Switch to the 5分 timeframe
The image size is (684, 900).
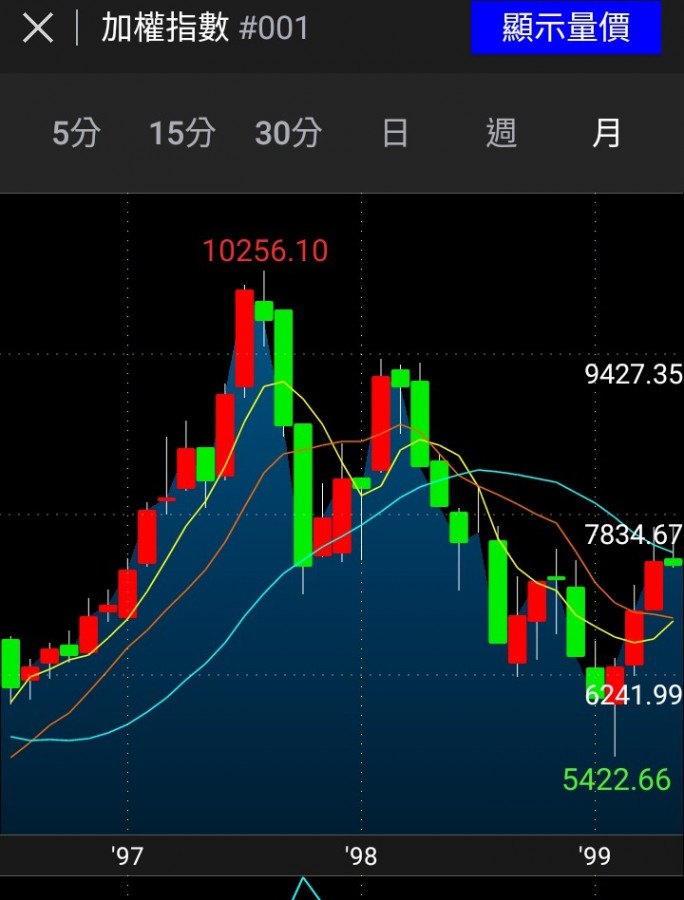coord(76,133)
